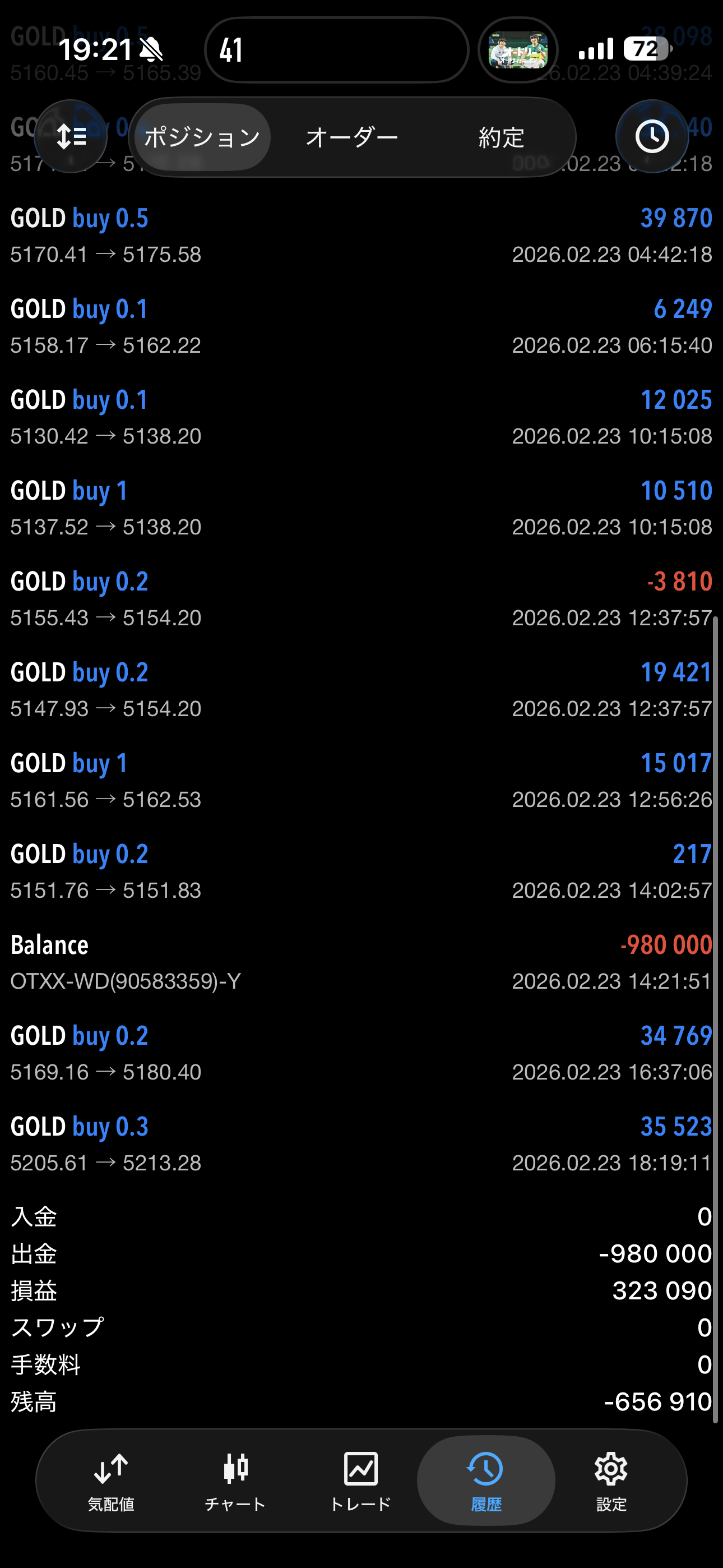Switch to the トレード tab
The image size is (723, 1568).
(360, 1481)
